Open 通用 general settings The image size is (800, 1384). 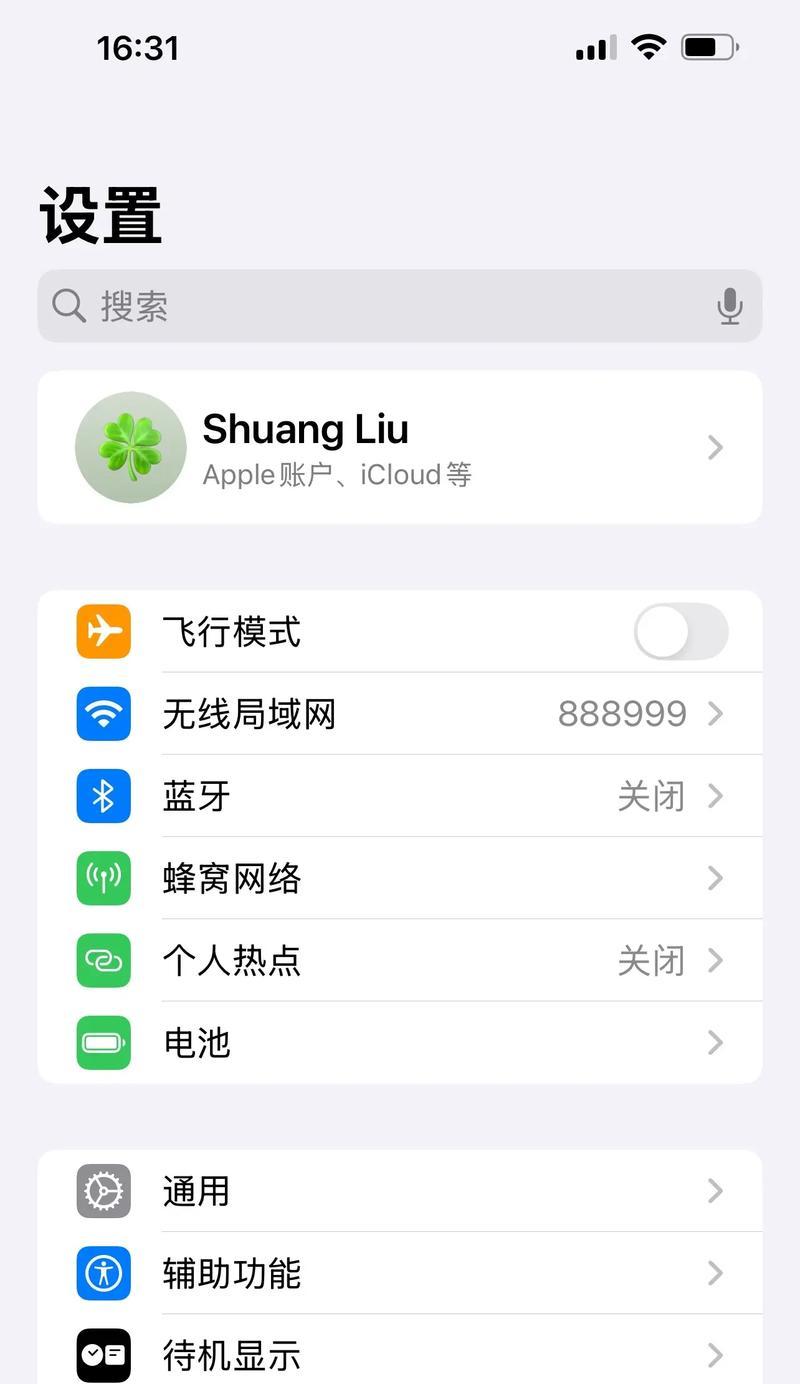[x=400, y=1191]
